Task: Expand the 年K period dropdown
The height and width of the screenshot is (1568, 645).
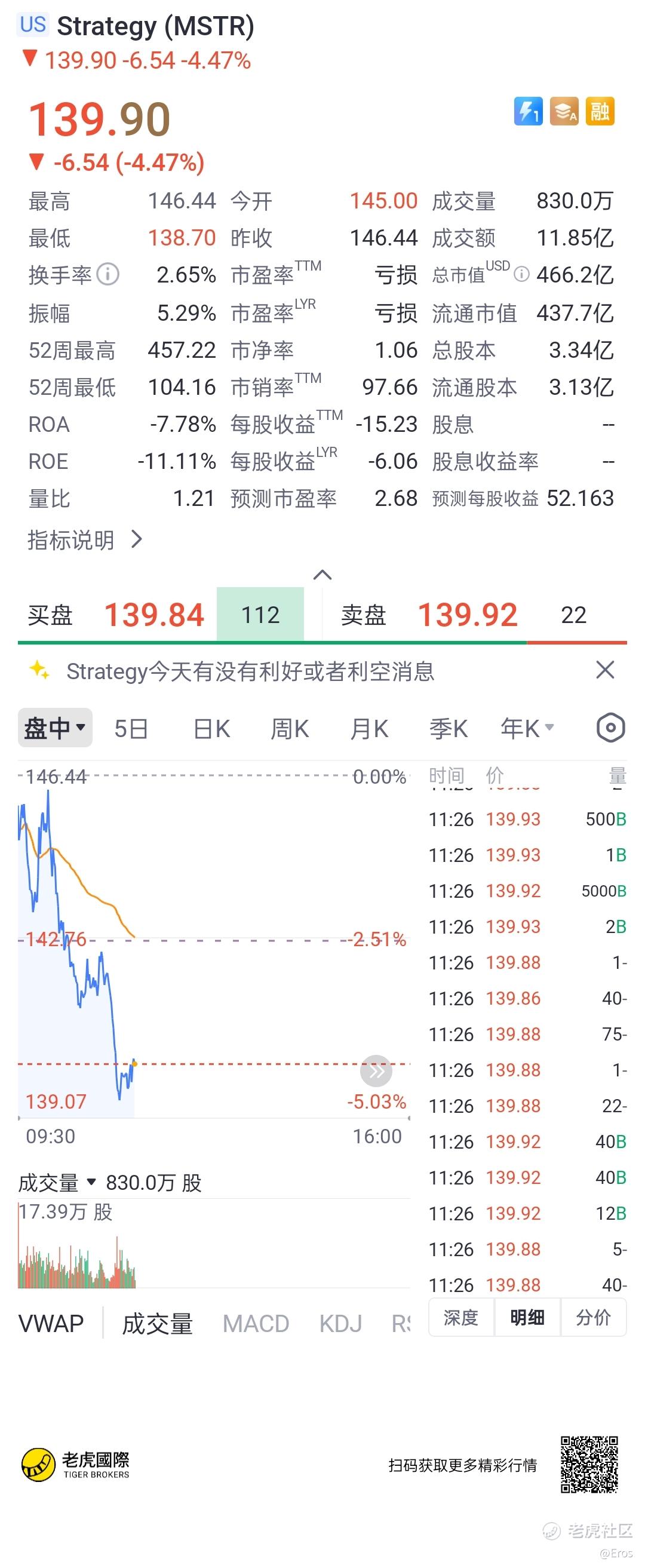Action: pos(527,728)
